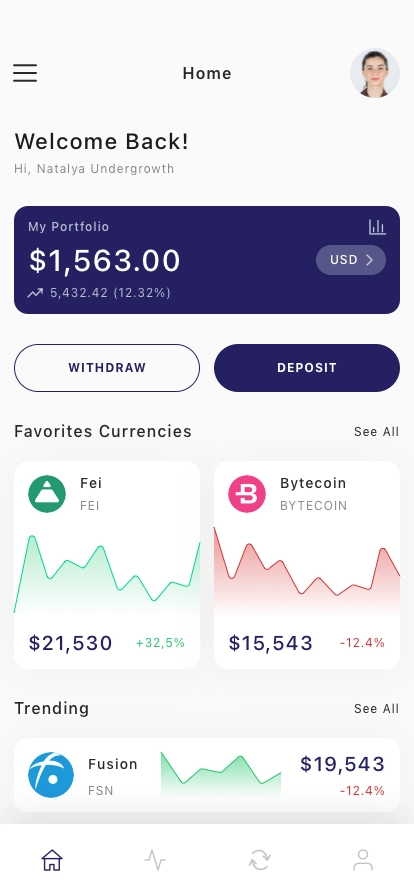The height and width of the screenshot is (896, 414).
Task: Switch to the exchange swap tab
Action: click(259, 859)
